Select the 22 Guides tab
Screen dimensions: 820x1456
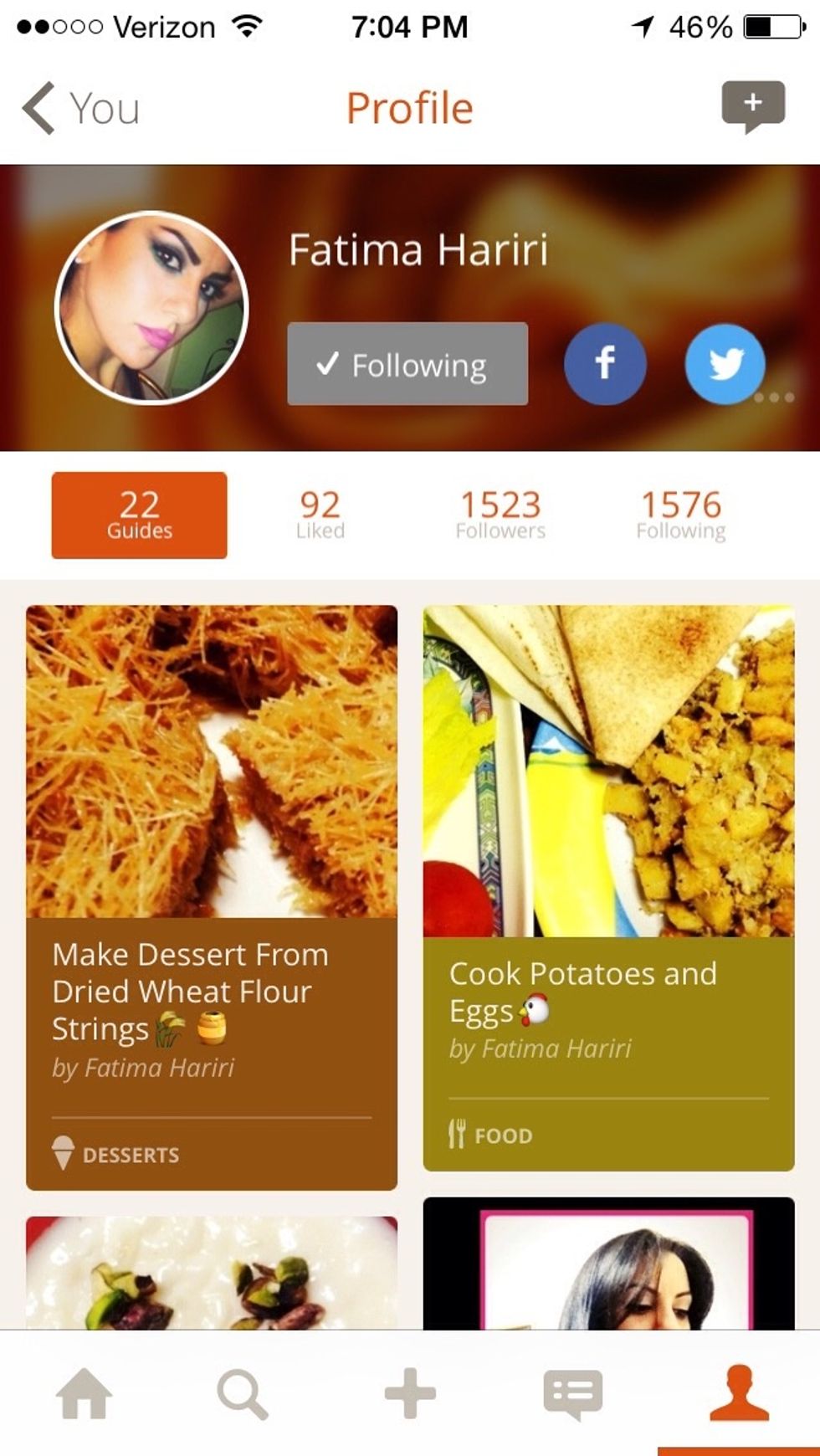click(x=139, y=515)
